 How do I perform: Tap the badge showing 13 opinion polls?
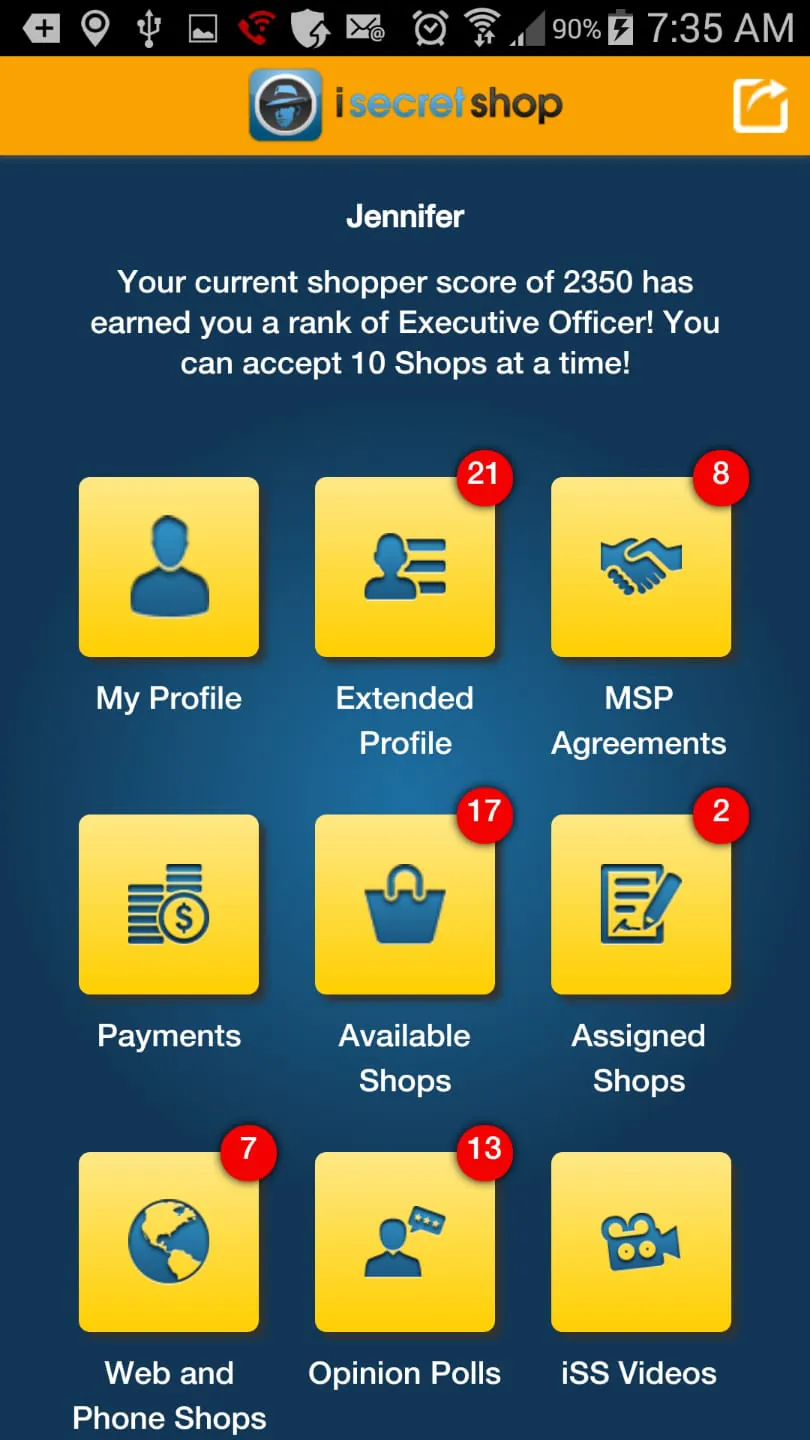484,1152
